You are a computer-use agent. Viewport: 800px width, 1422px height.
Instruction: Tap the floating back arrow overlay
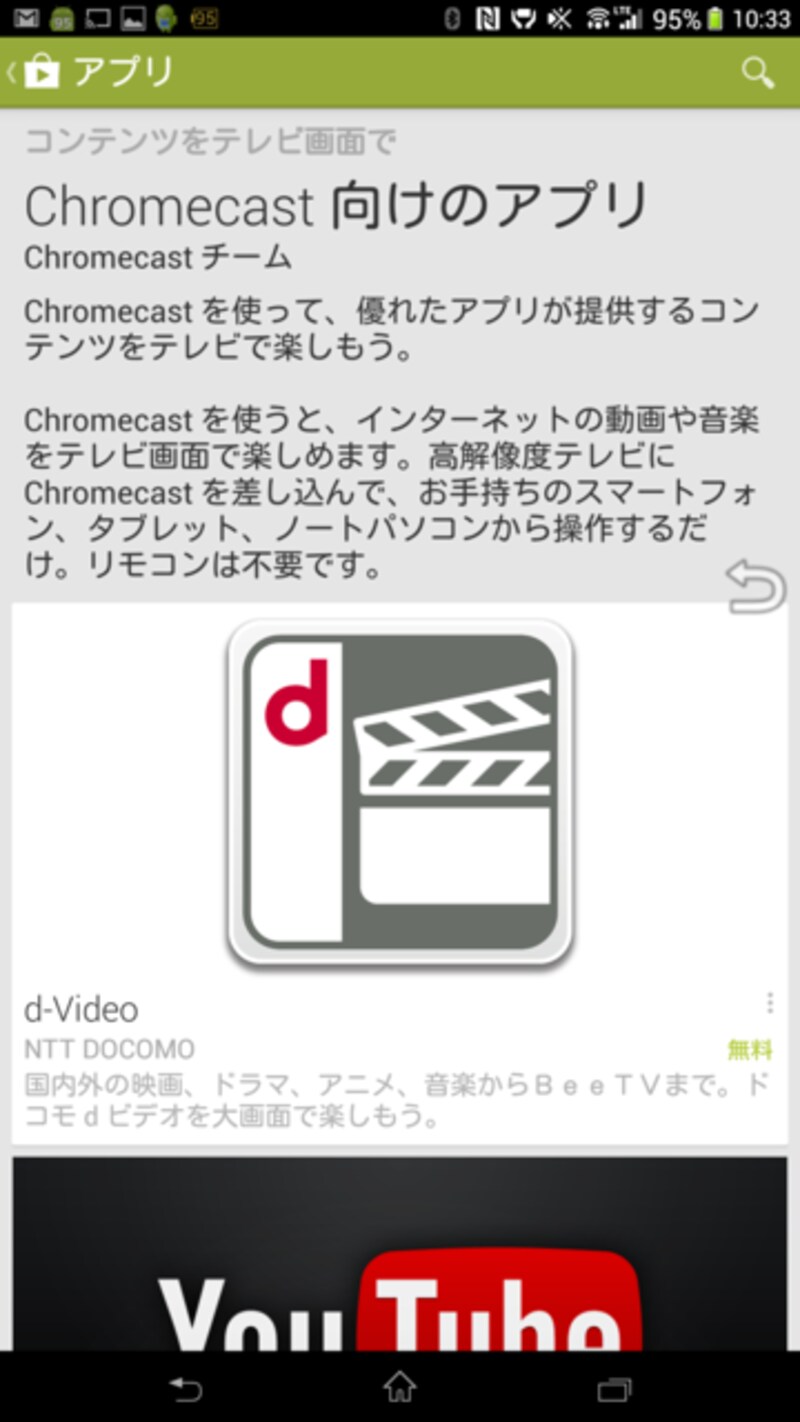(755, 587)
